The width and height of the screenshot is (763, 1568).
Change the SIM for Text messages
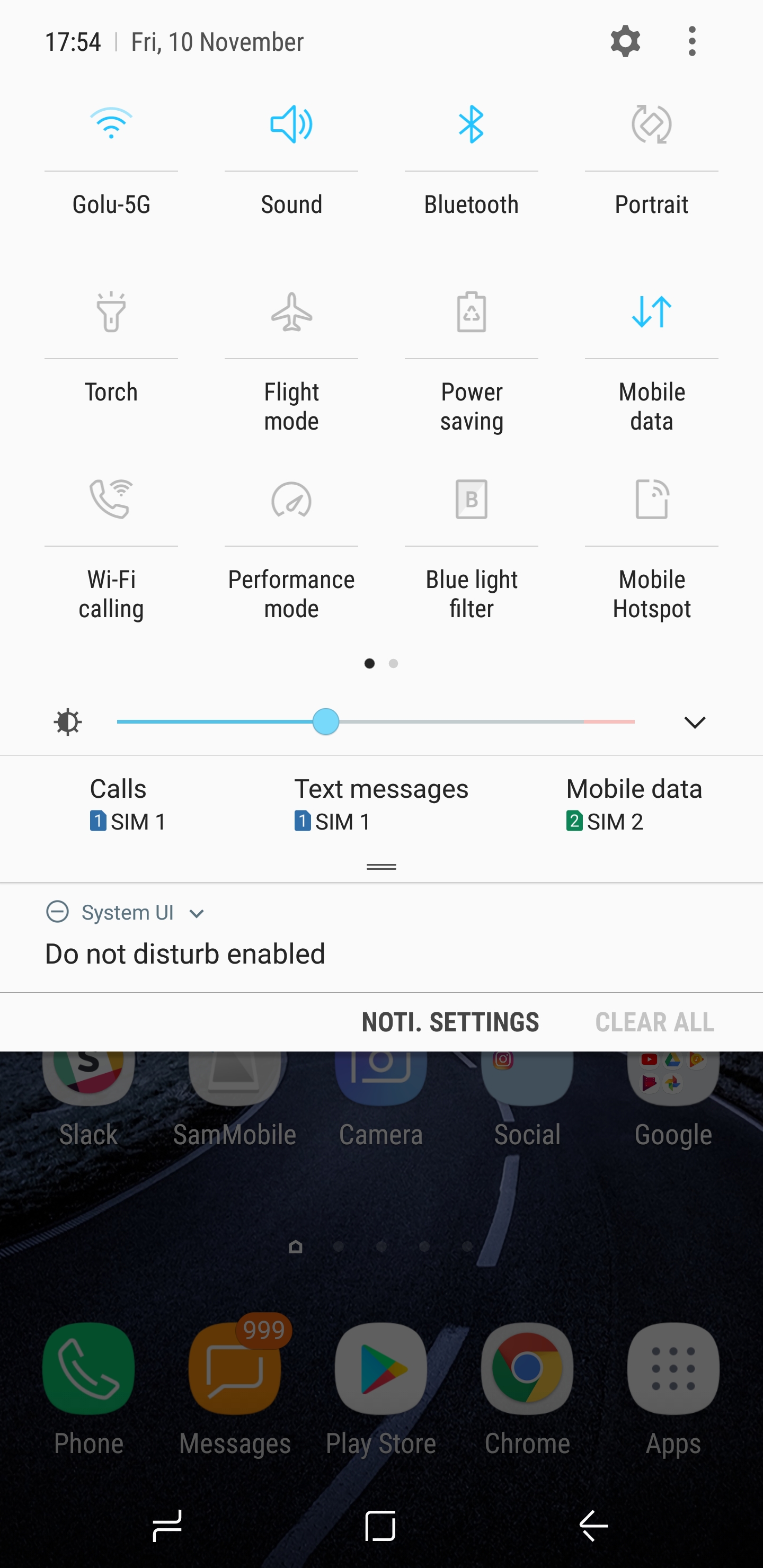point(381,804)
